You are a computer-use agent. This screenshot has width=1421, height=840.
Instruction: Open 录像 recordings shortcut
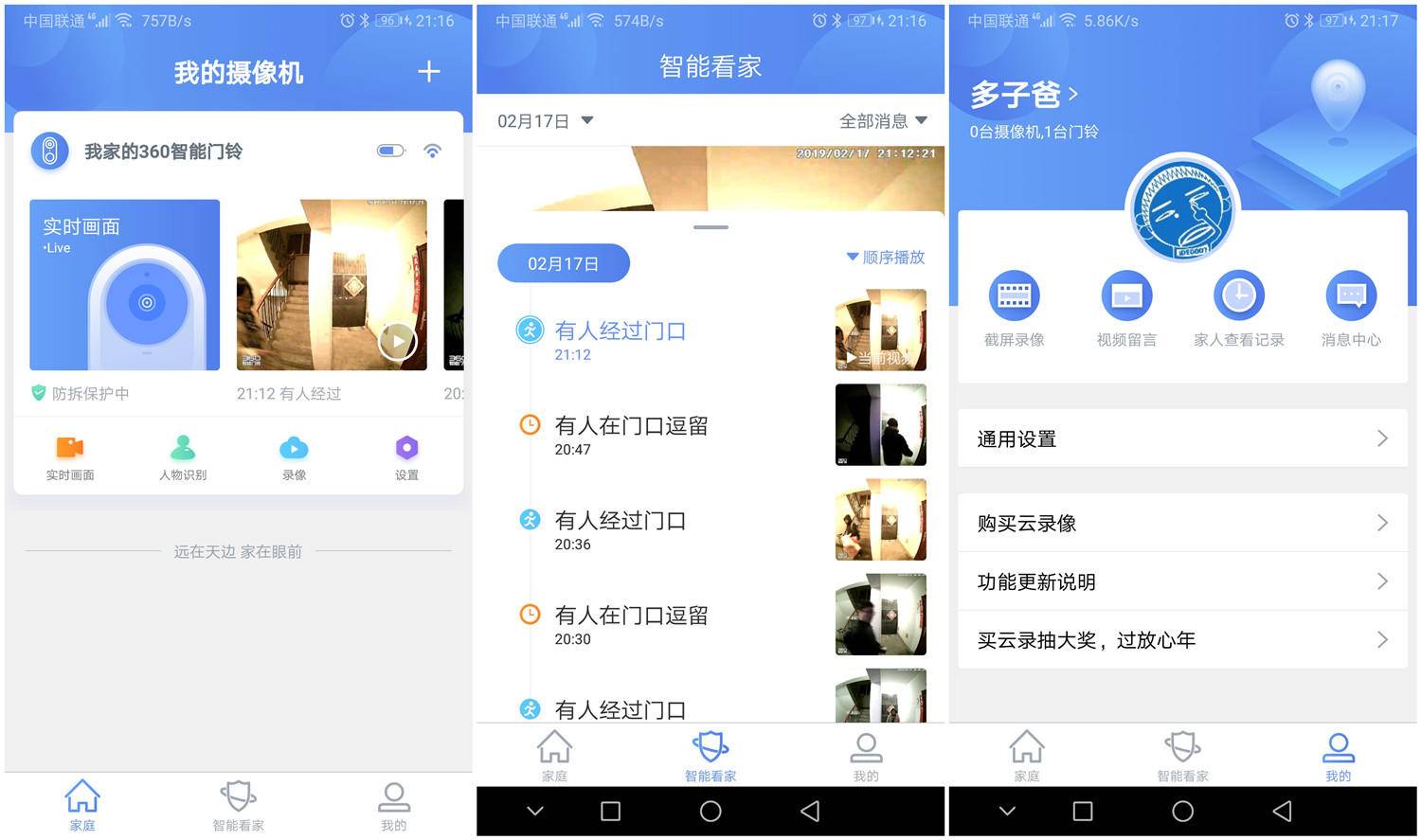click(294, 456)
